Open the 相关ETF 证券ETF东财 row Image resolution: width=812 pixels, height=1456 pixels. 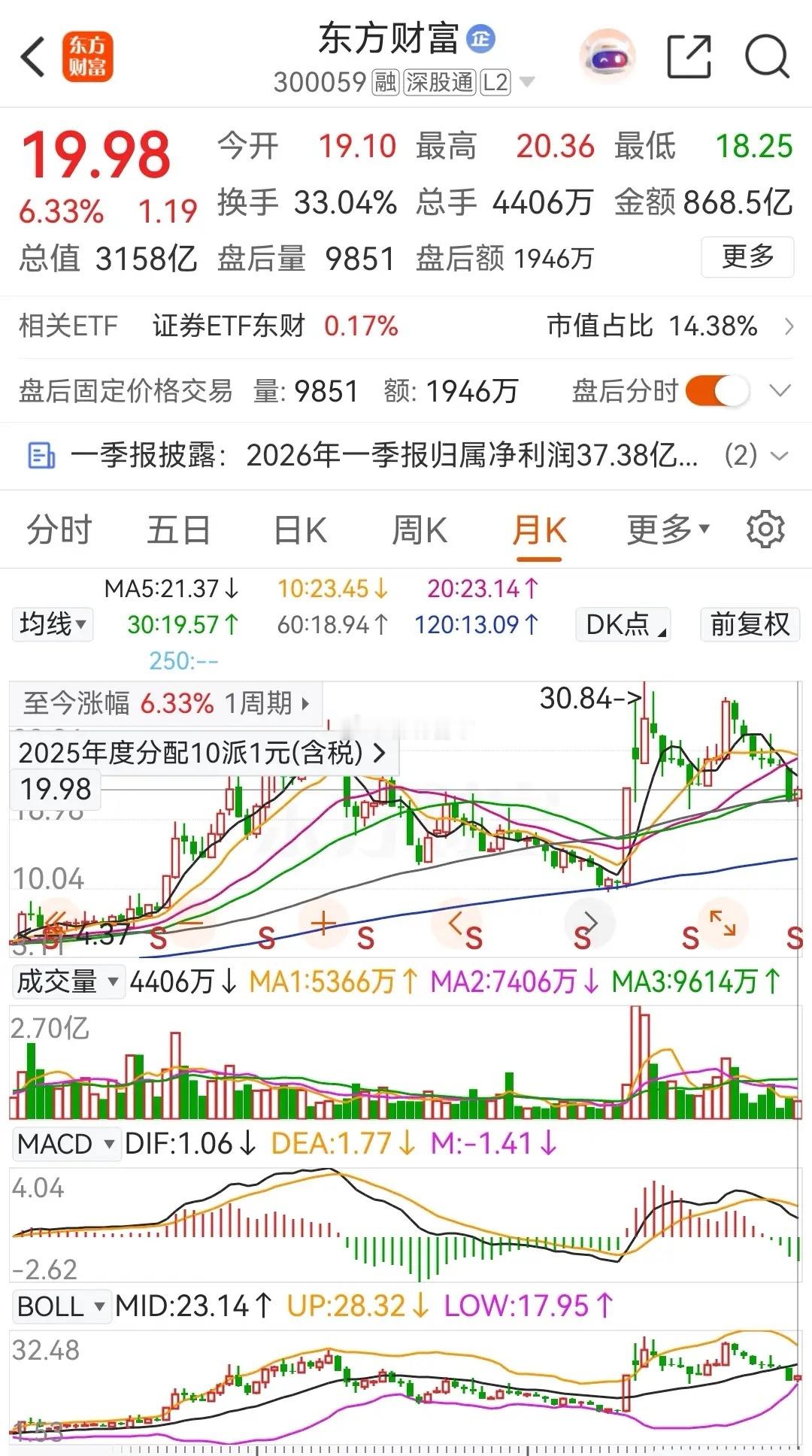(x=406, y=326)
